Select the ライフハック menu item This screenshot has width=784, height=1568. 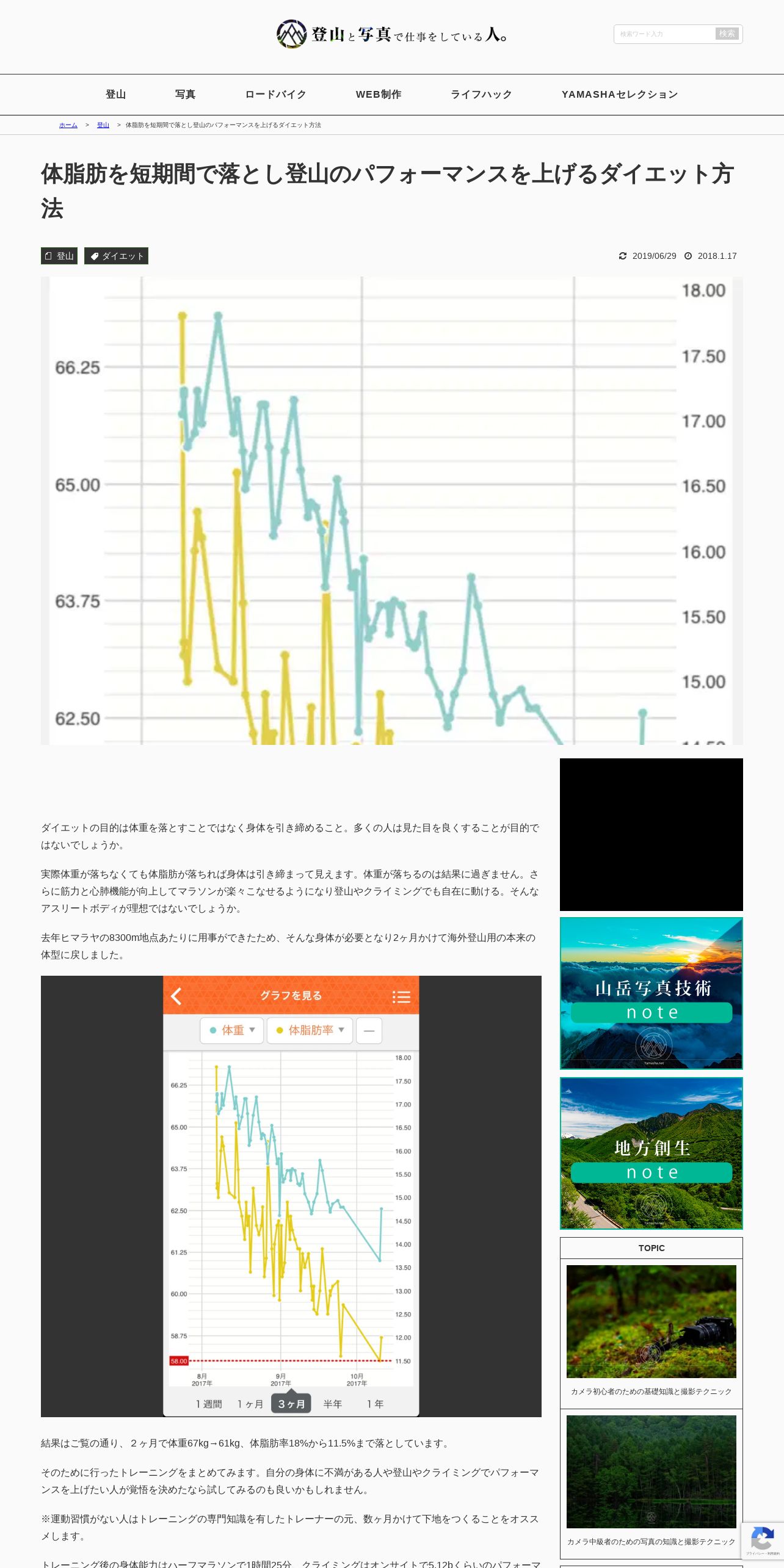click(481, 95)
